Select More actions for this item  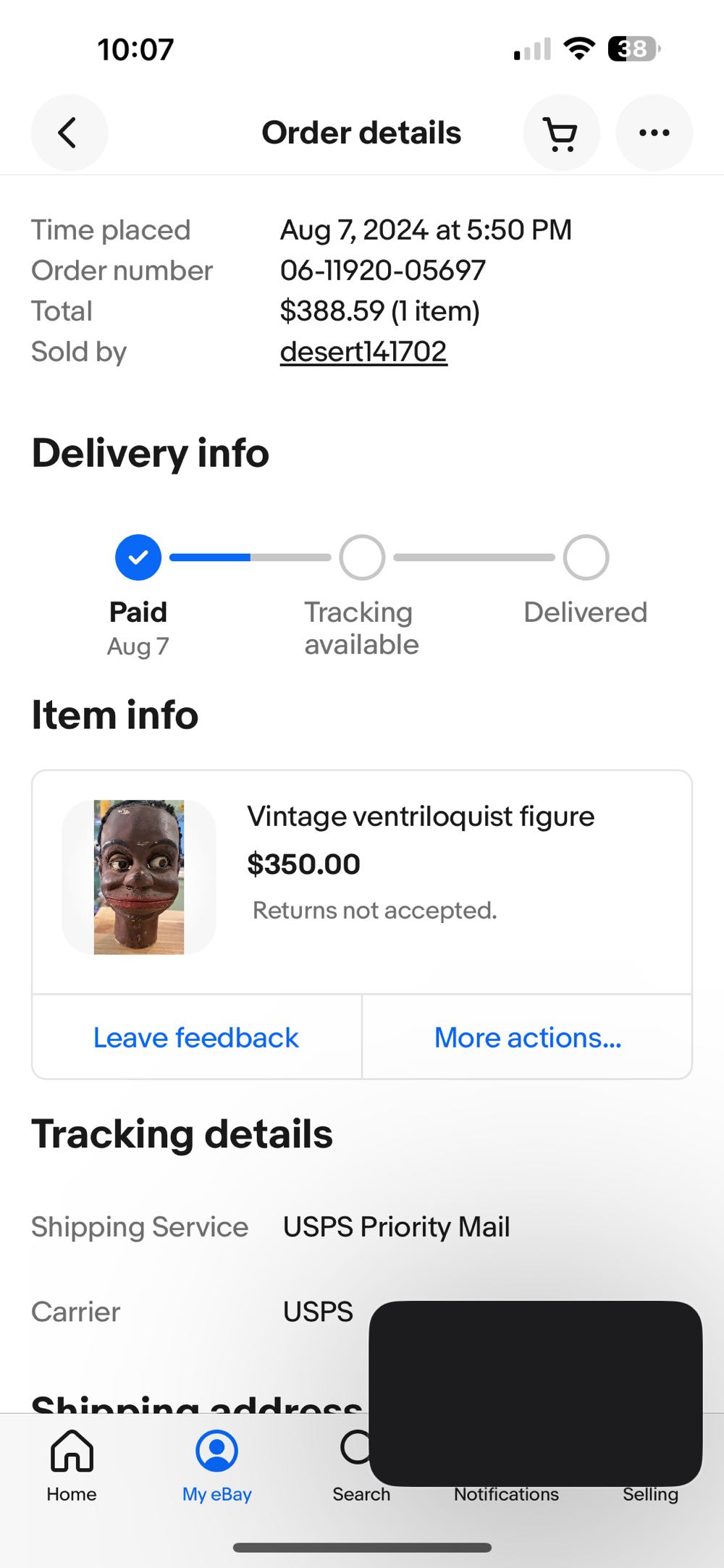527,1037
